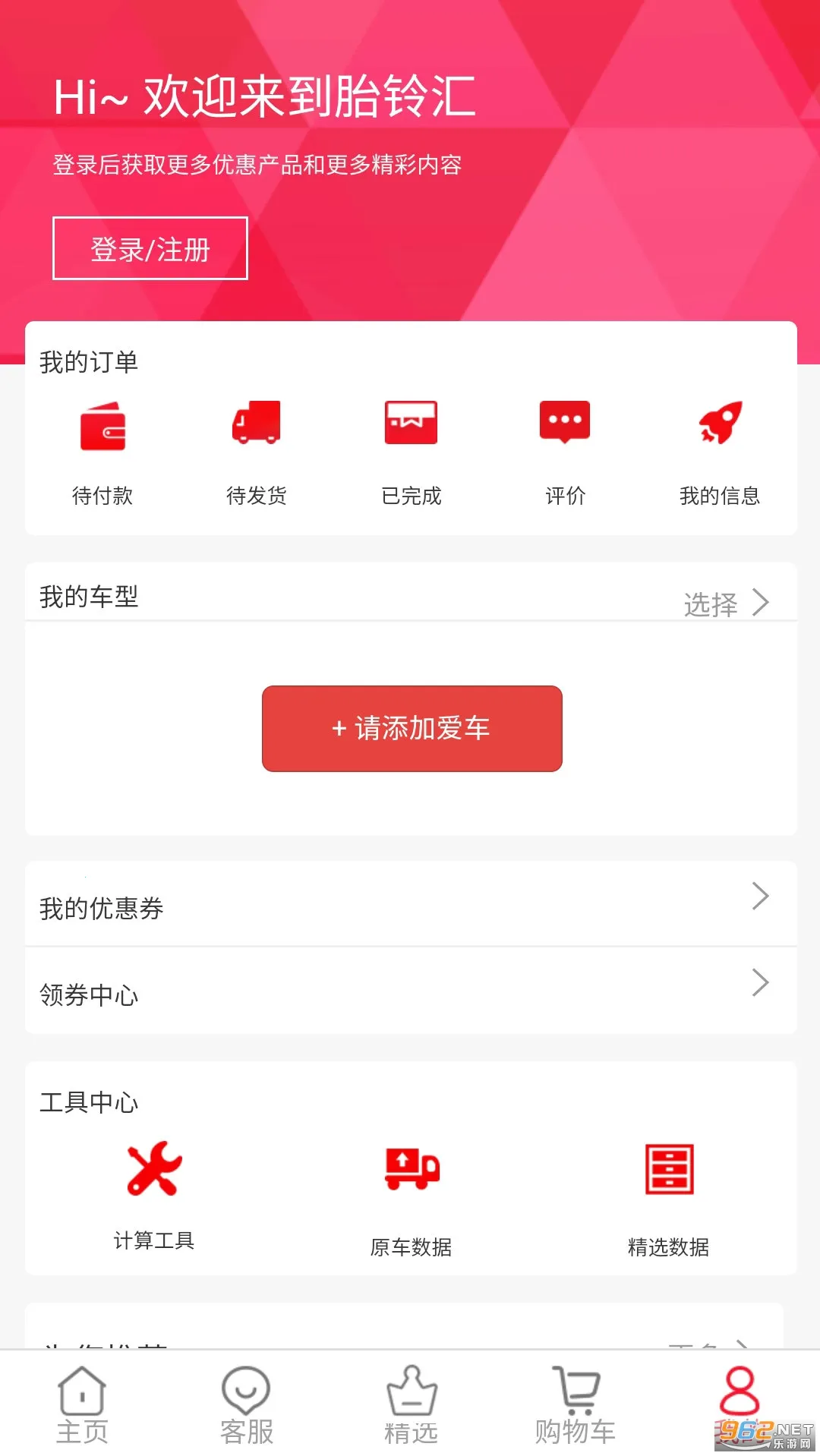The width and height of the screenshot is (820, 1456).
Task: Launch 计算工具
Action: 154,1193
